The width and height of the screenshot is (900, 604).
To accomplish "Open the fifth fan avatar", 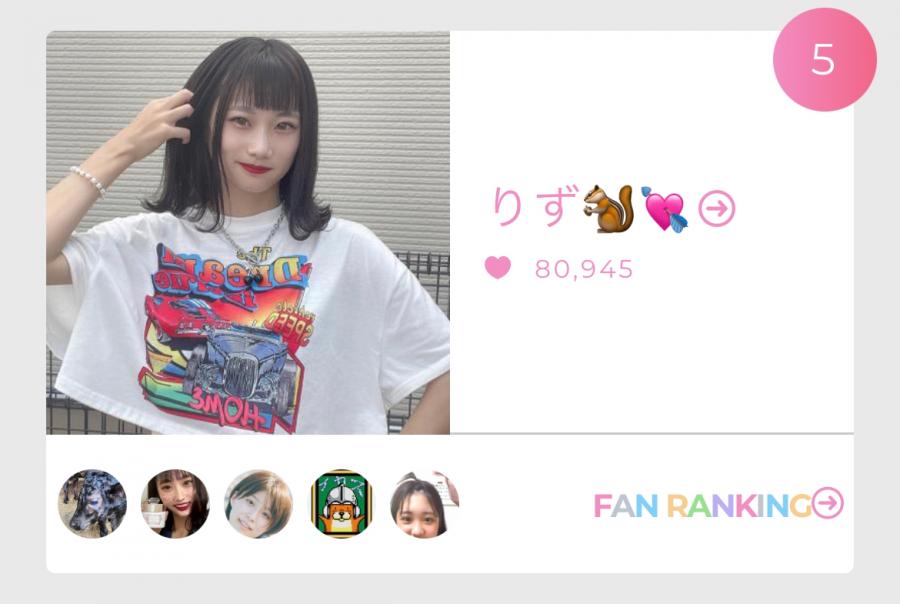I will [420, 504].
